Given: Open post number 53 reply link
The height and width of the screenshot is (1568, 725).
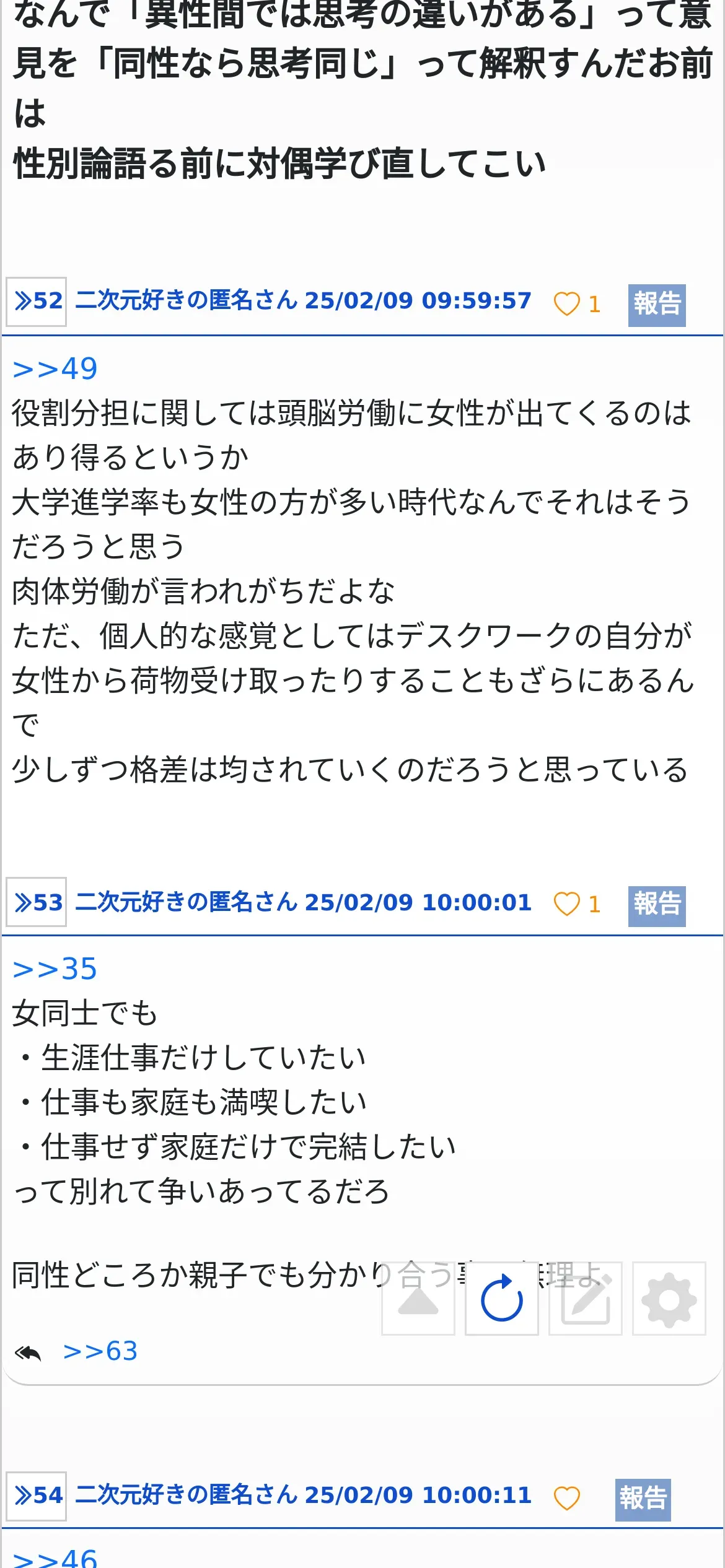Looking at the screenshot, I should [36, 902].
